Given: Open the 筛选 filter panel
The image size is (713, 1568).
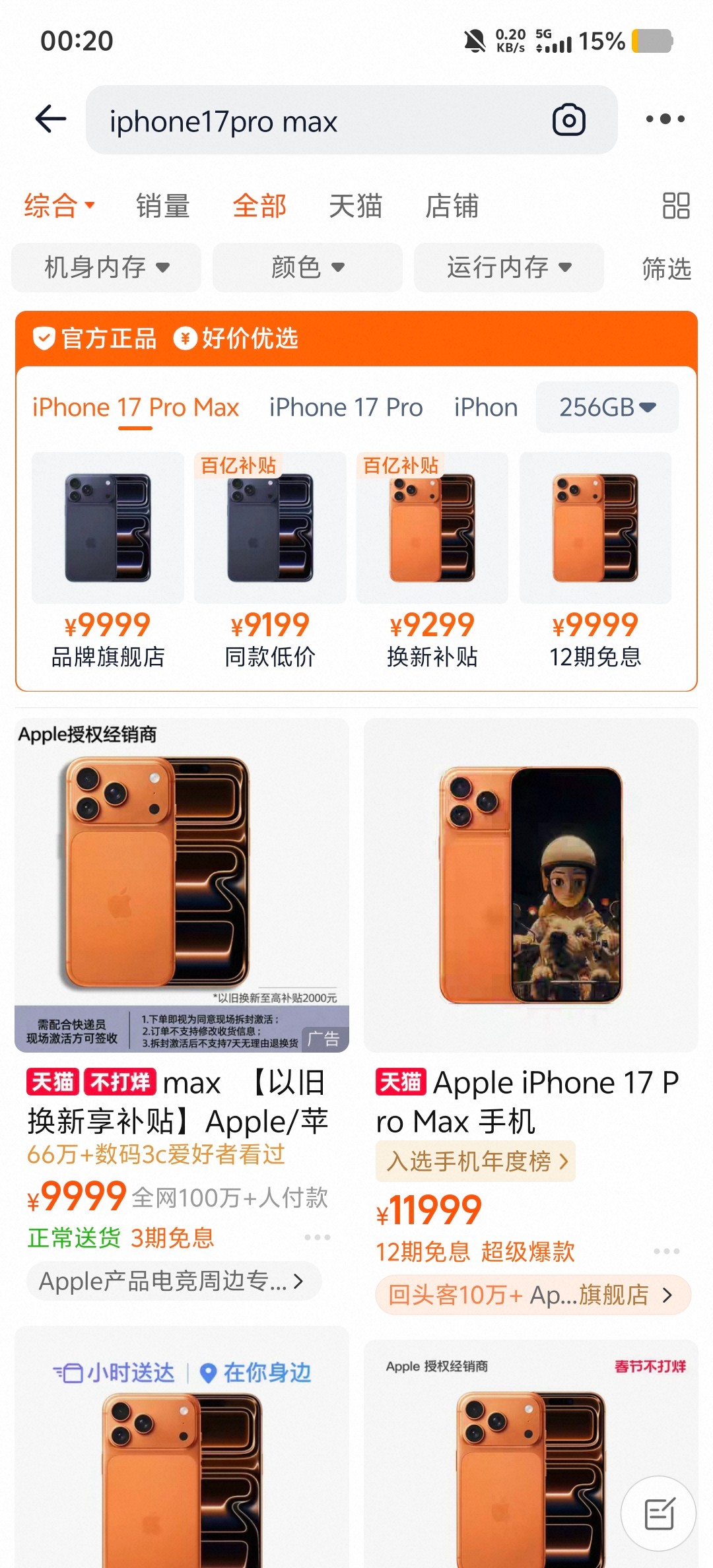Looking at the screenshot, I should [665, 269].
